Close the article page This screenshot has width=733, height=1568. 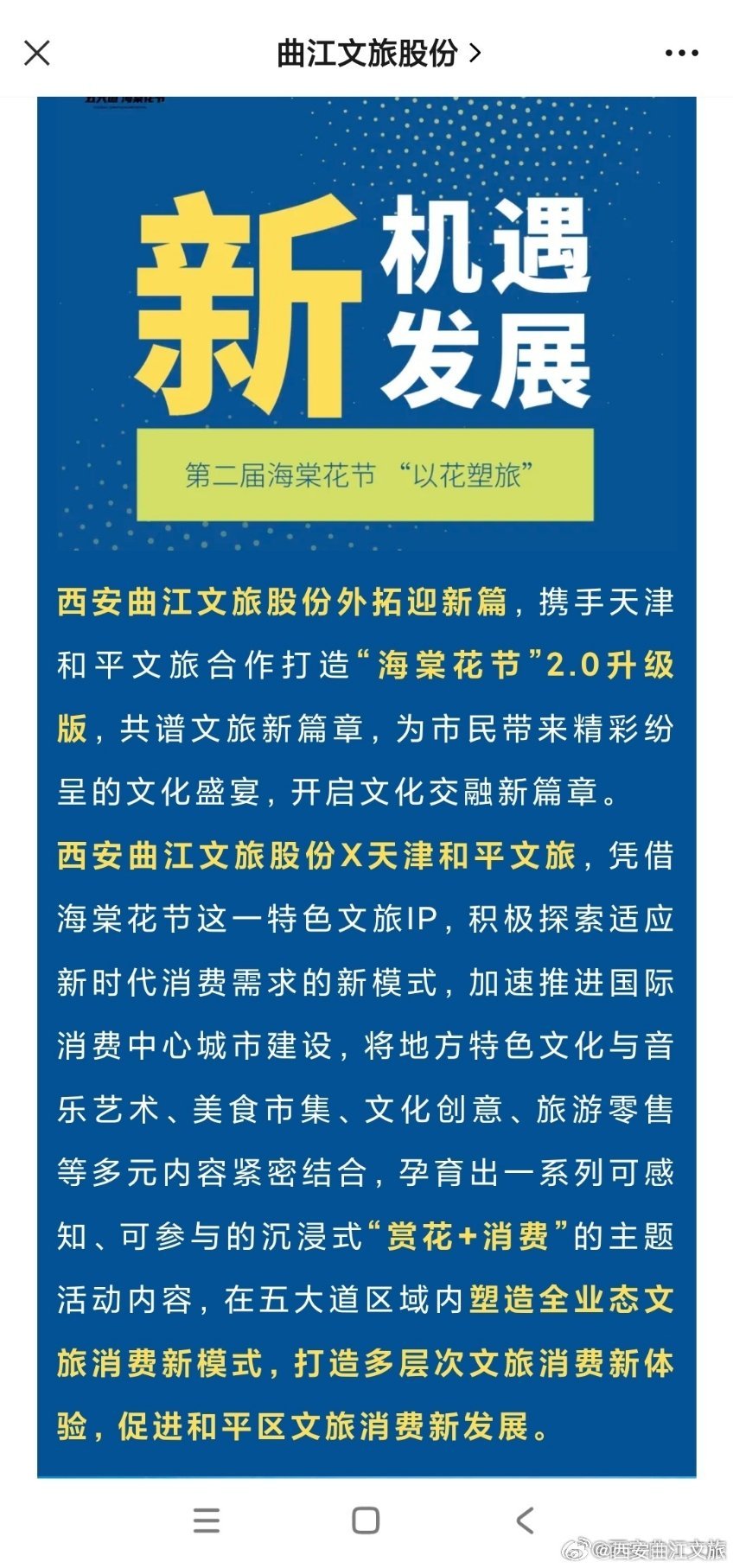[x=37, y=53]
